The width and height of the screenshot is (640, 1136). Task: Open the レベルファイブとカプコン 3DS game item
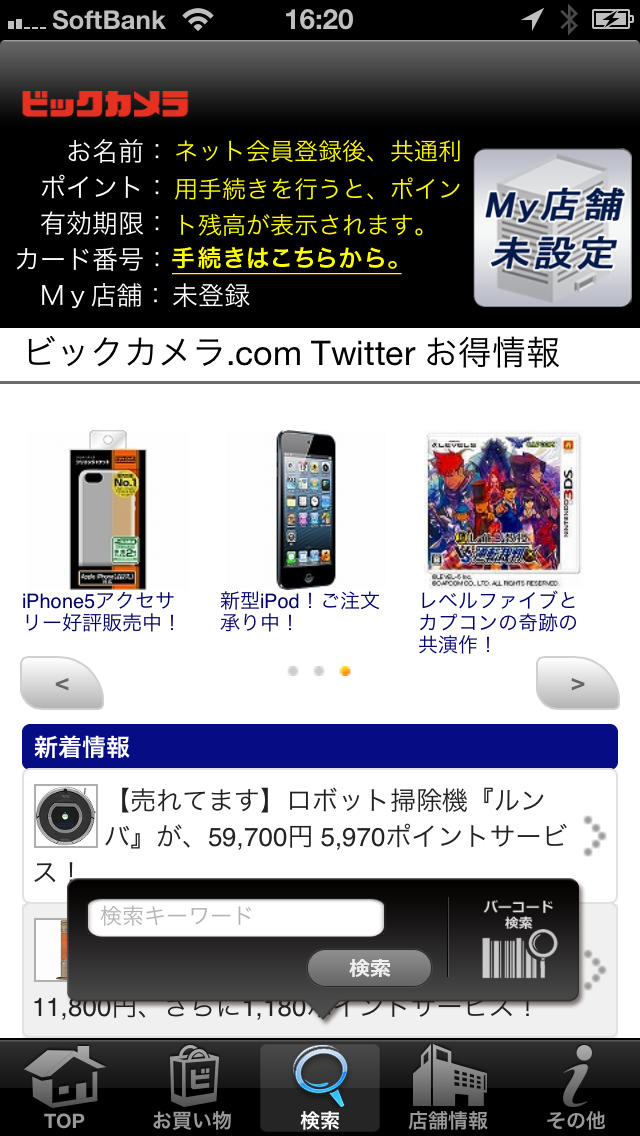pyautogui.click(x=500, y=540)
